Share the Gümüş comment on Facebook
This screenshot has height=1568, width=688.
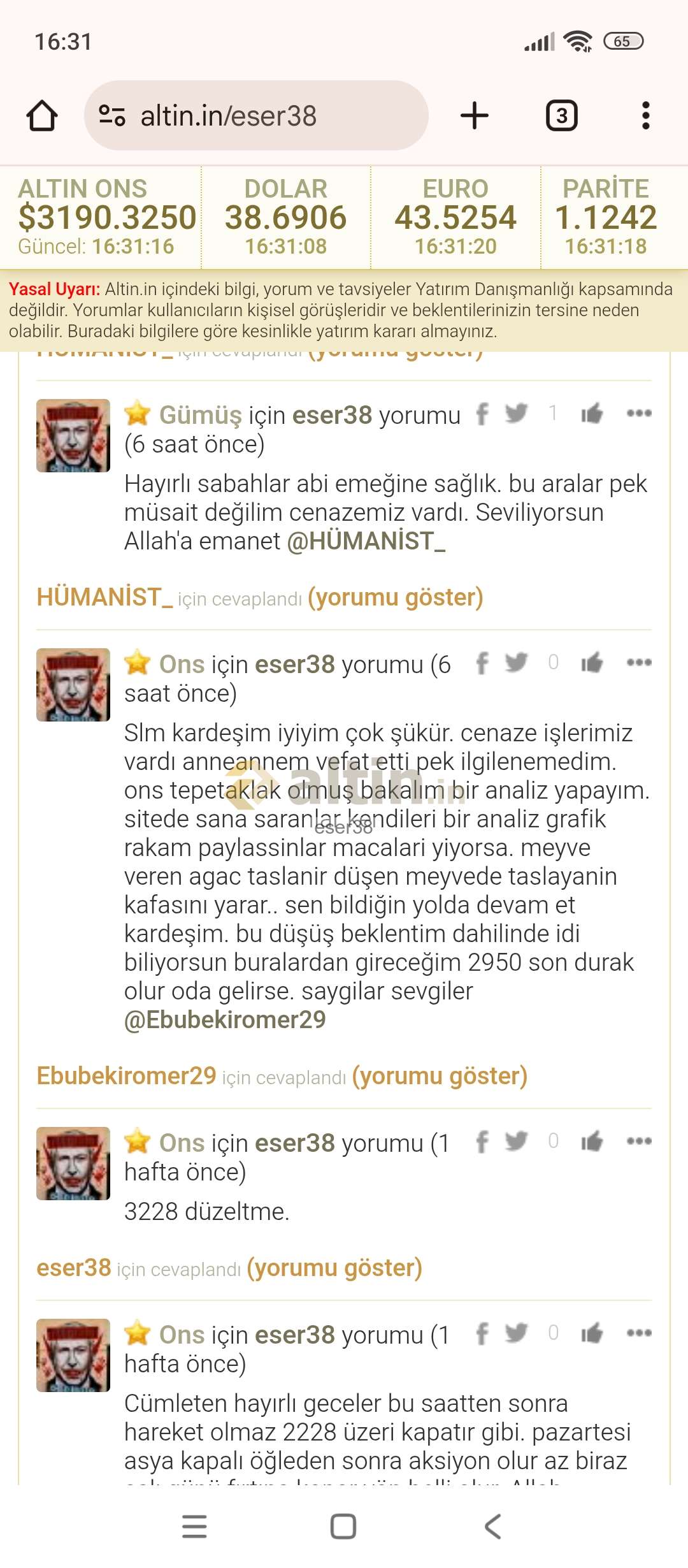coord(482,414)
